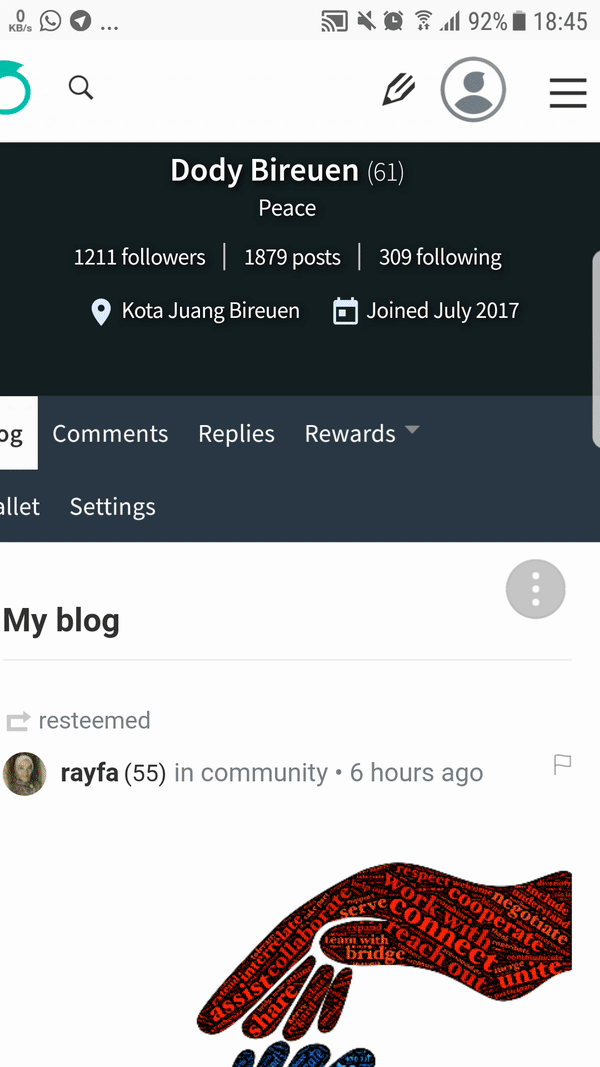Expand the Rewards dropdown
Viewport: 600px width, 1067px height.
(361, 433)
